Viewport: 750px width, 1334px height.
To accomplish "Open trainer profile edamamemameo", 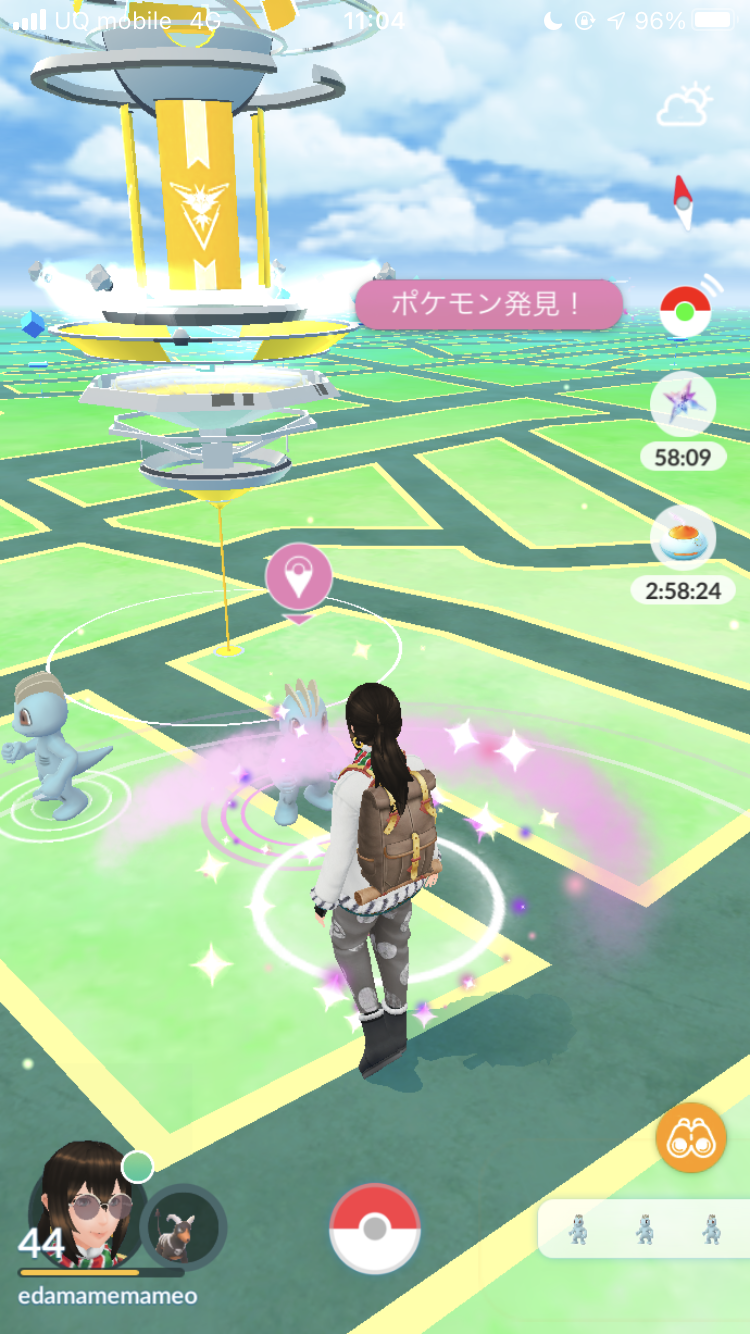I will click(x=87, y=1207).
